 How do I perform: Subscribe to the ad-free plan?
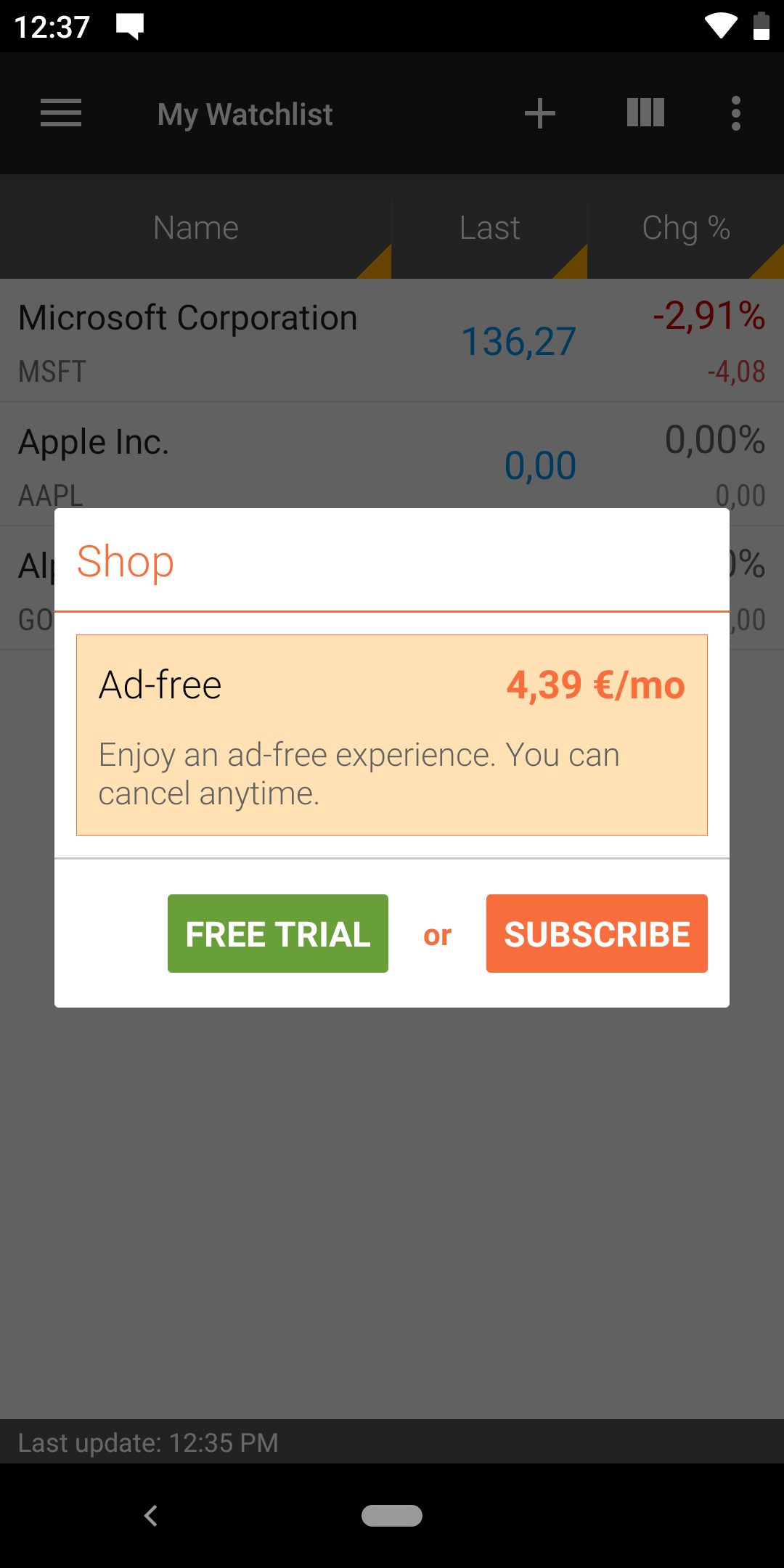597,934
